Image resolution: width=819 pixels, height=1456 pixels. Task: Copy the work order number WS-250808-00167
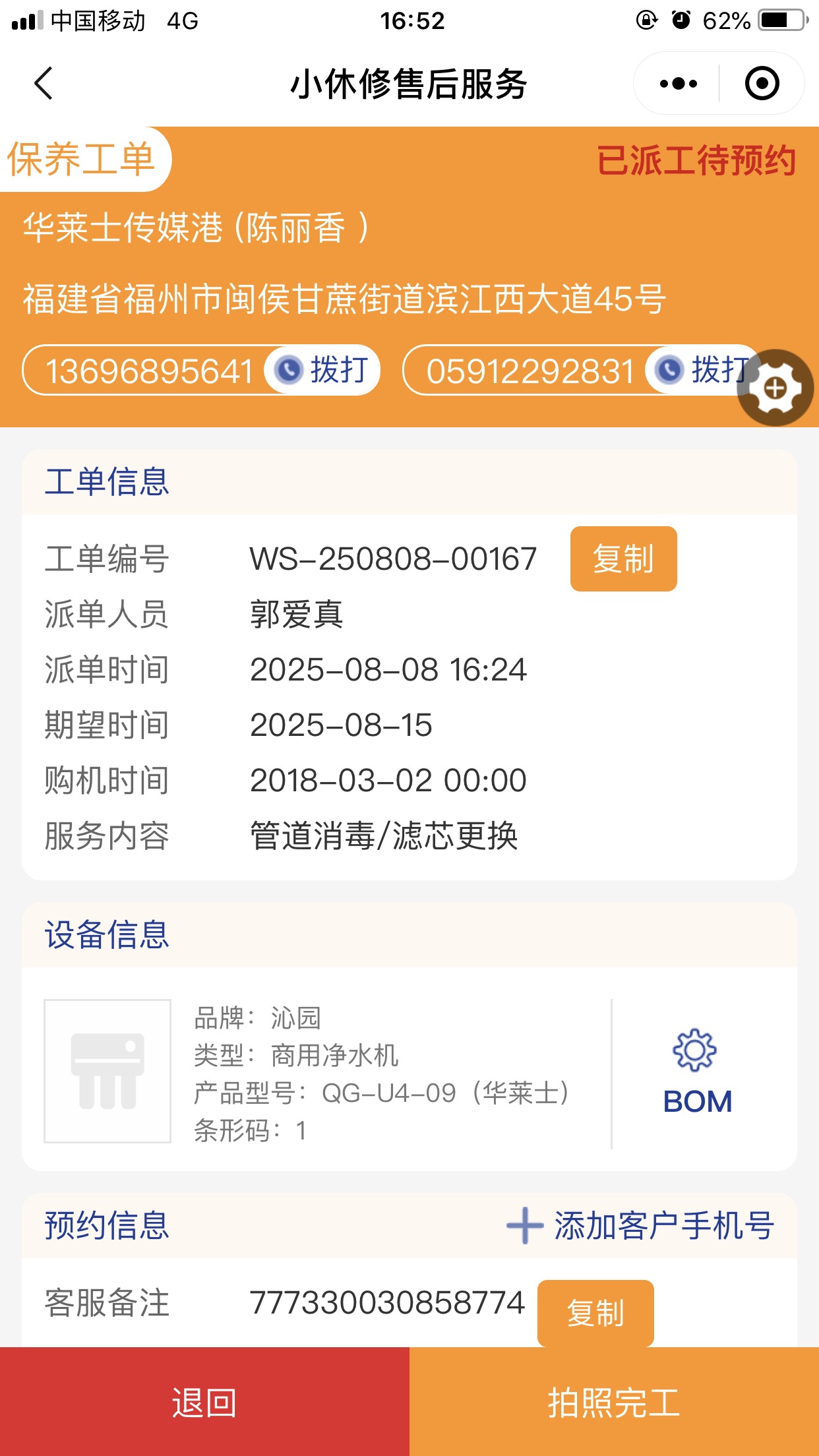click(x=623, y=559)
